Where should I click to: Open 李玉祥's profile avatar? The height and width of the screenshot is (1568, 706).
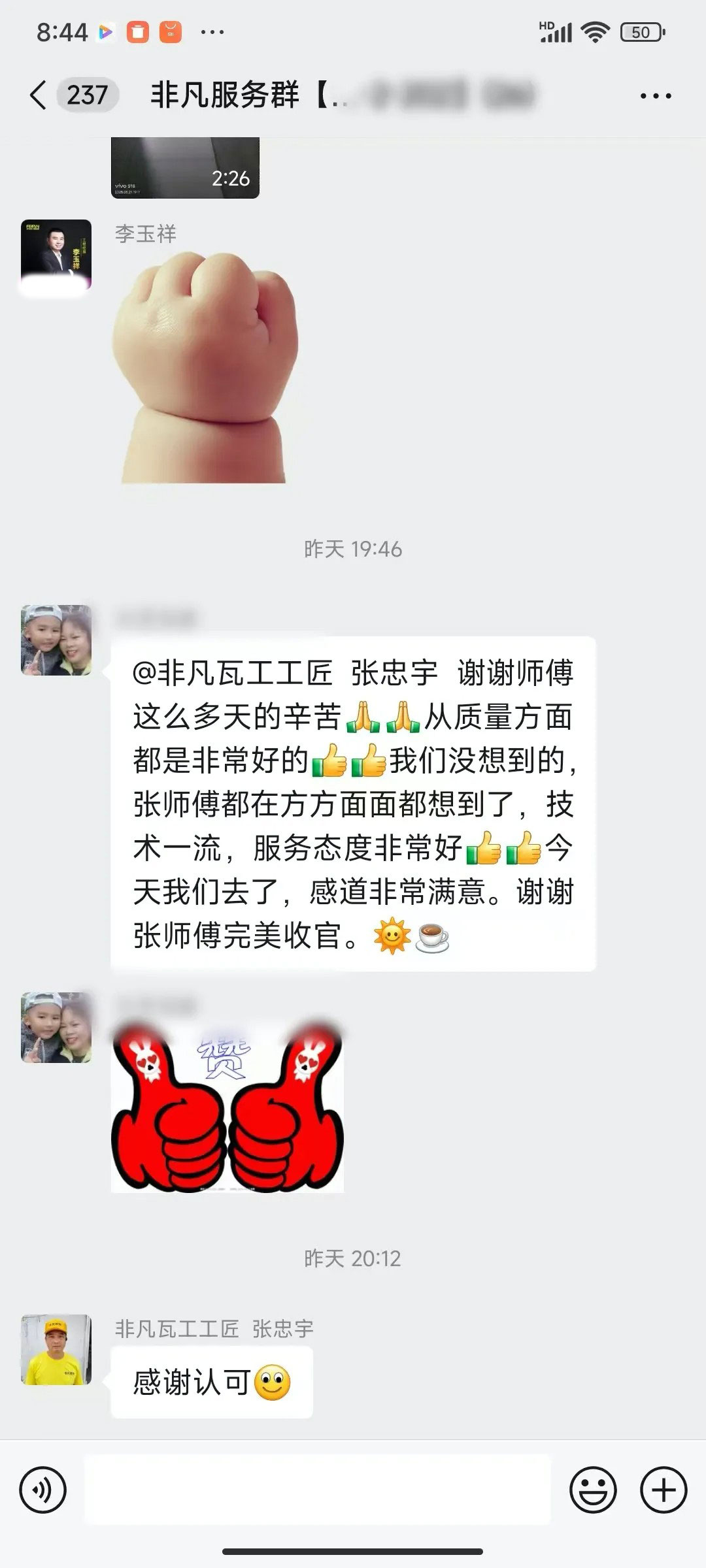click(x=56, y=255)
